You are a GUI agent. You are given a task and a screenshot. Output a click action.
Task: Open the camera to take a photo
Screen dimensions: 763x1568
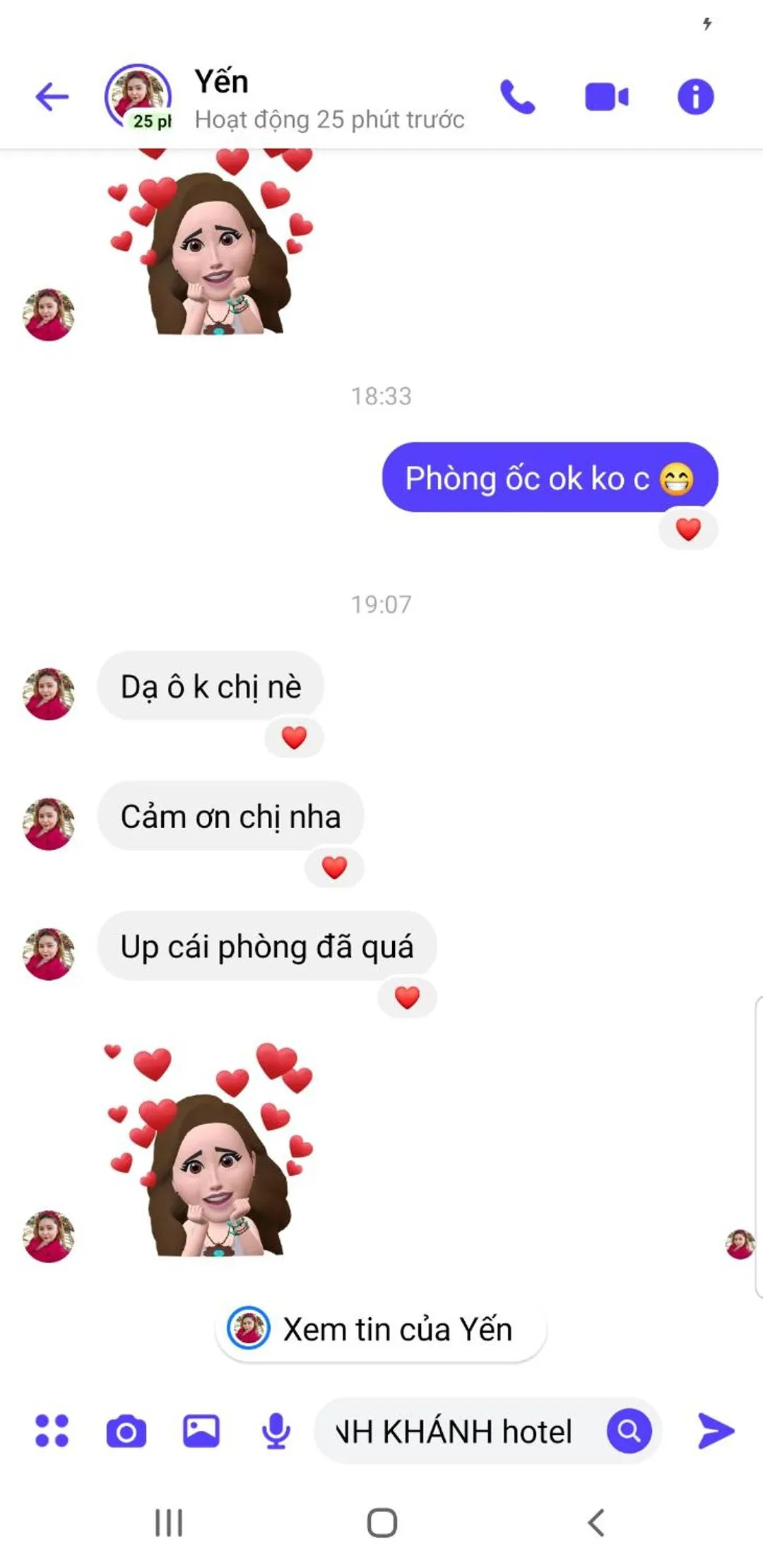126,1431
